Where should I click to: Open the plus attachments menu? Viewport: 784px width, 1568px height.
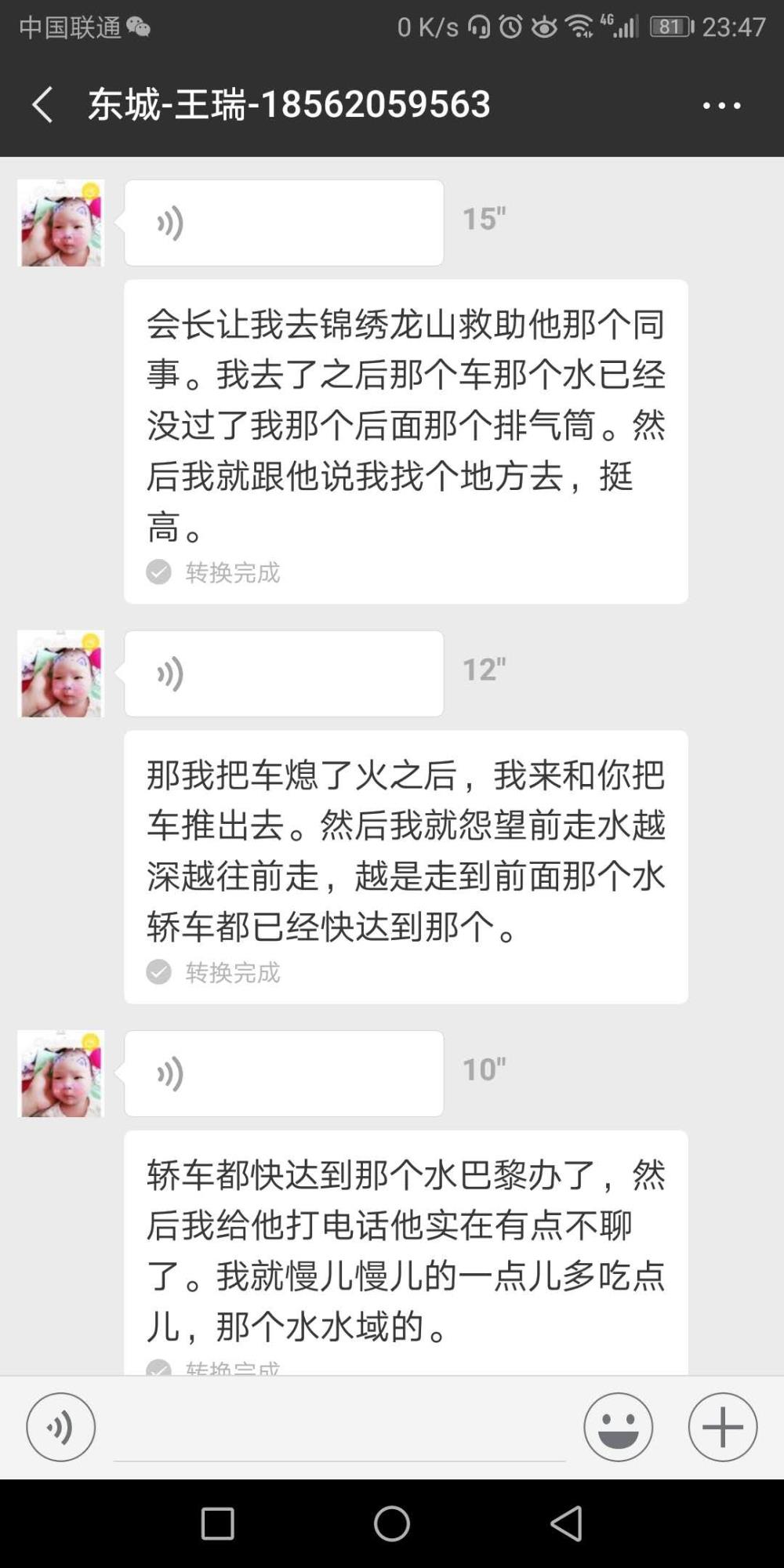(723, 1427)
